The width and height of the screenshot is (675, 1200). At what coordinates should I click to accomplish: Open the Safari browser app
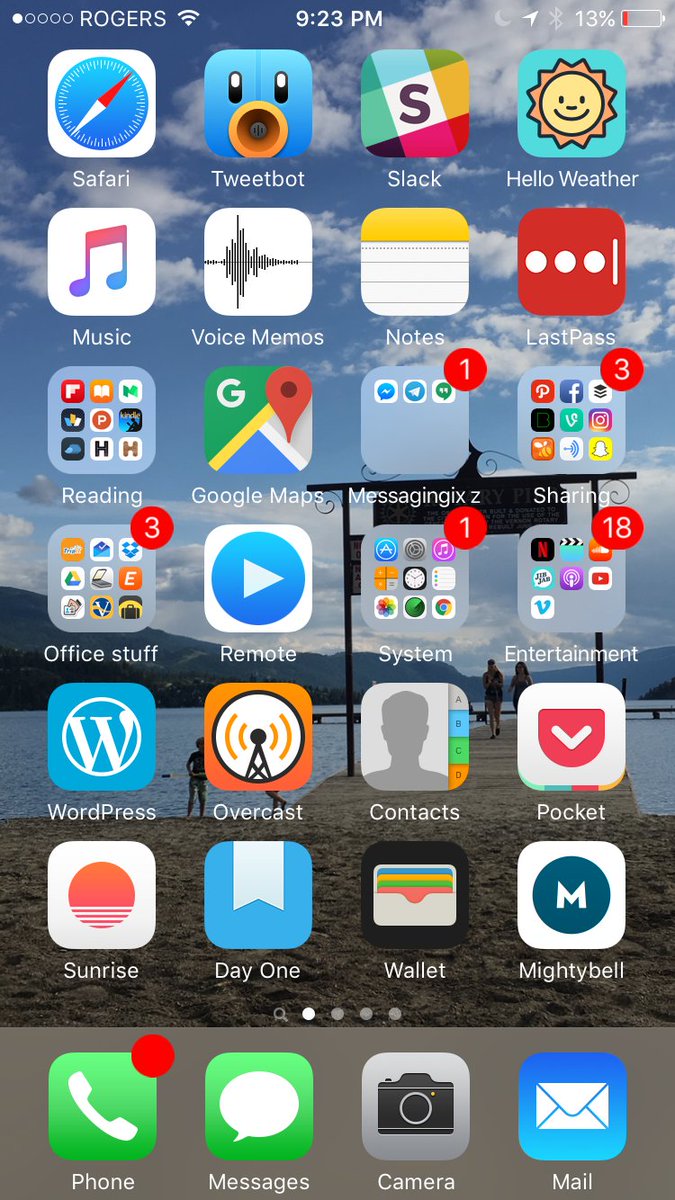(x=102, y=104)
